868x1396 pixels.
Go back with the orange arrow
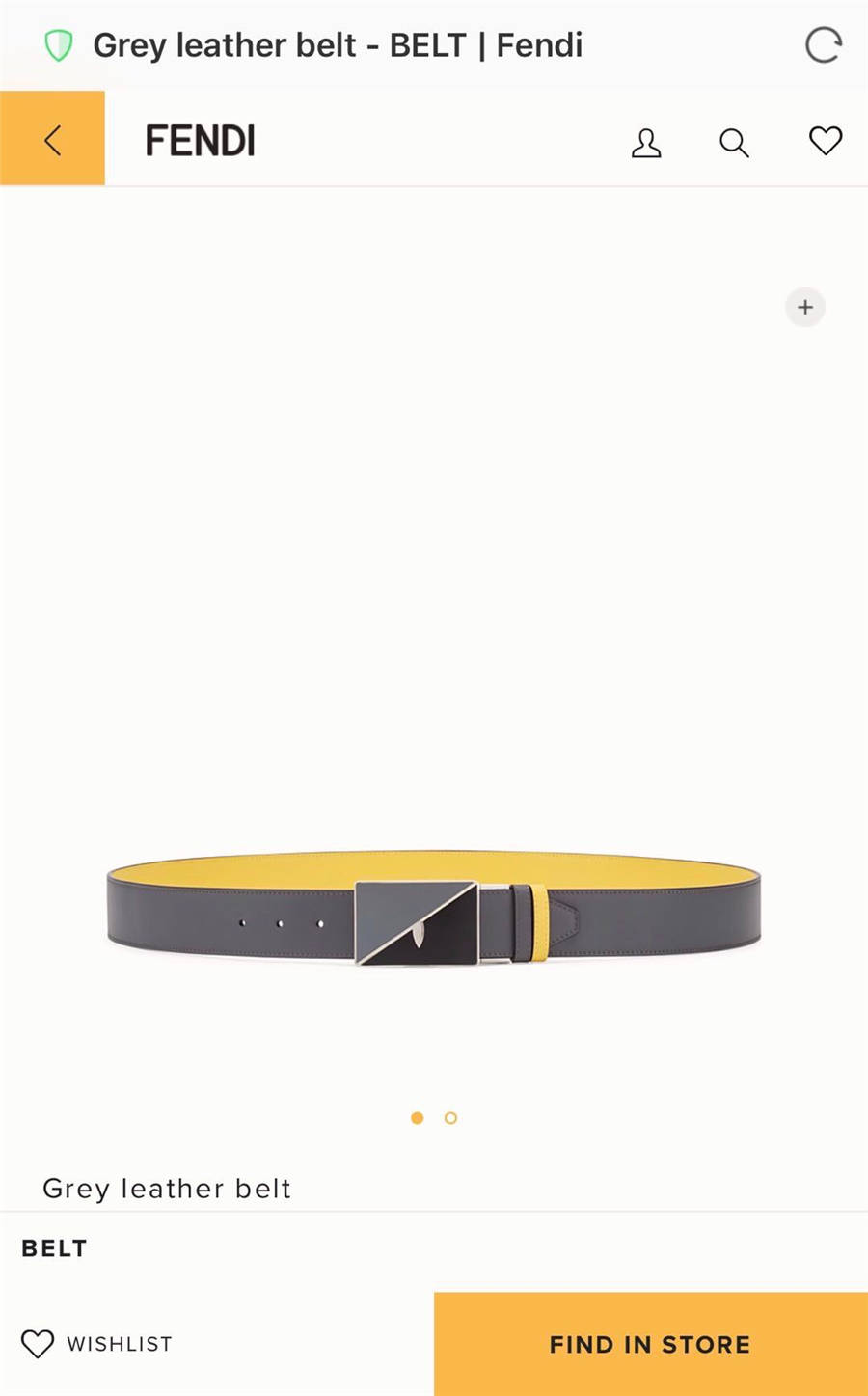pyautogui.click(x=52, y=138)
